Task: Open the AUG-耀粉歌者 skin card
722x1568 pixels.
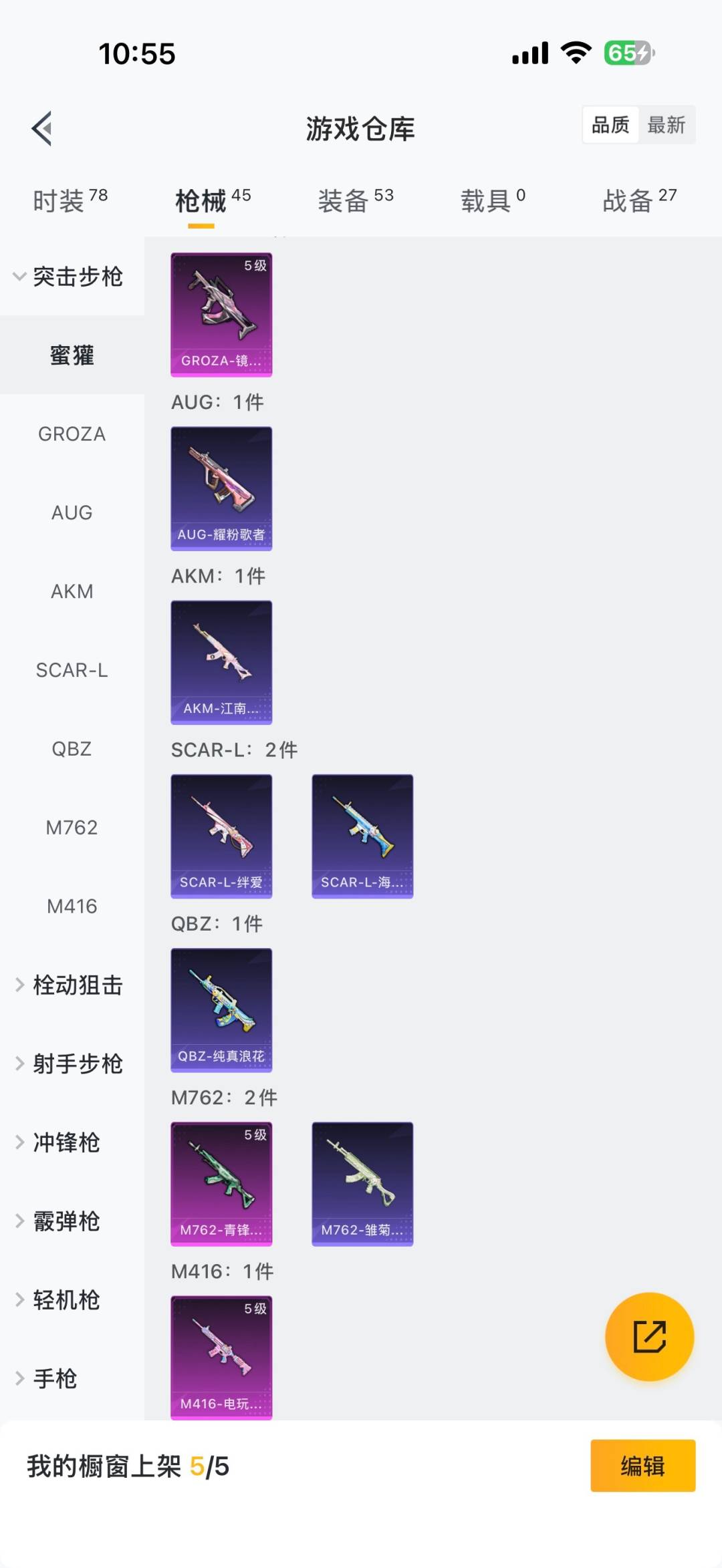Action: [x=221, y=488]
